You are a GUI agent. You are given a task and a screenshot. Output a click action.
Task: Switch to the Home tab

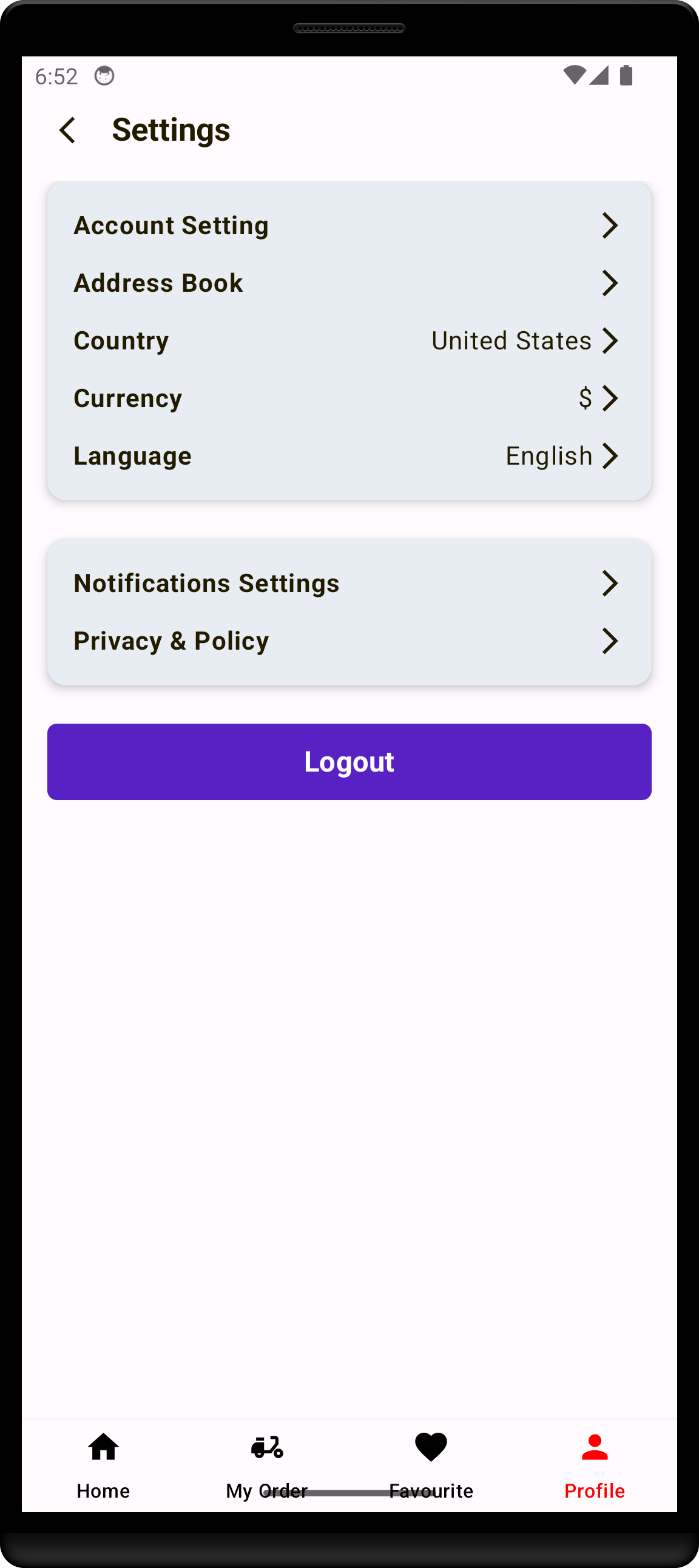pyautogui.click(x=104, y=1464)
